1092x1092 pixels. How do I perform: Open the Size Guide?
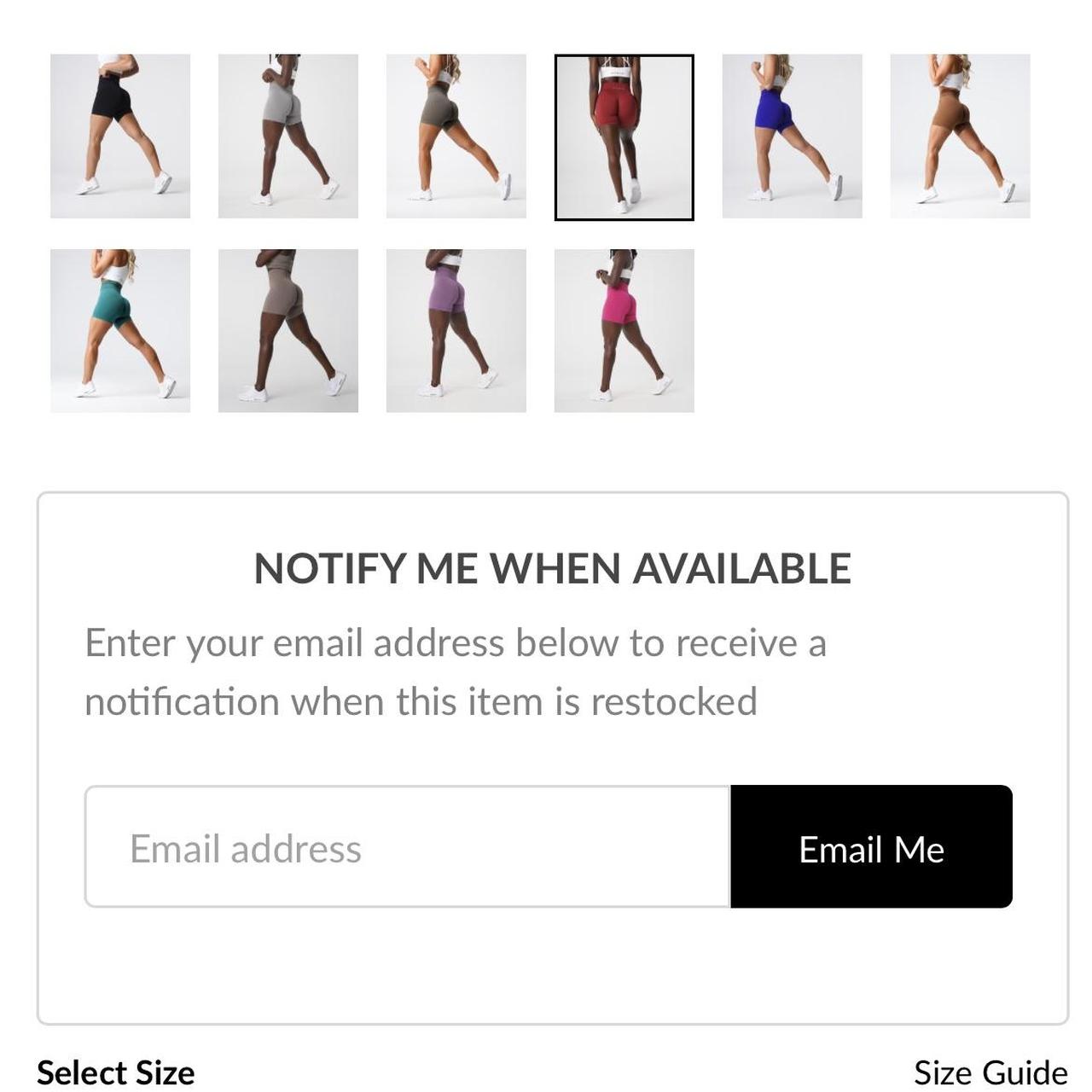[990, 1072]
